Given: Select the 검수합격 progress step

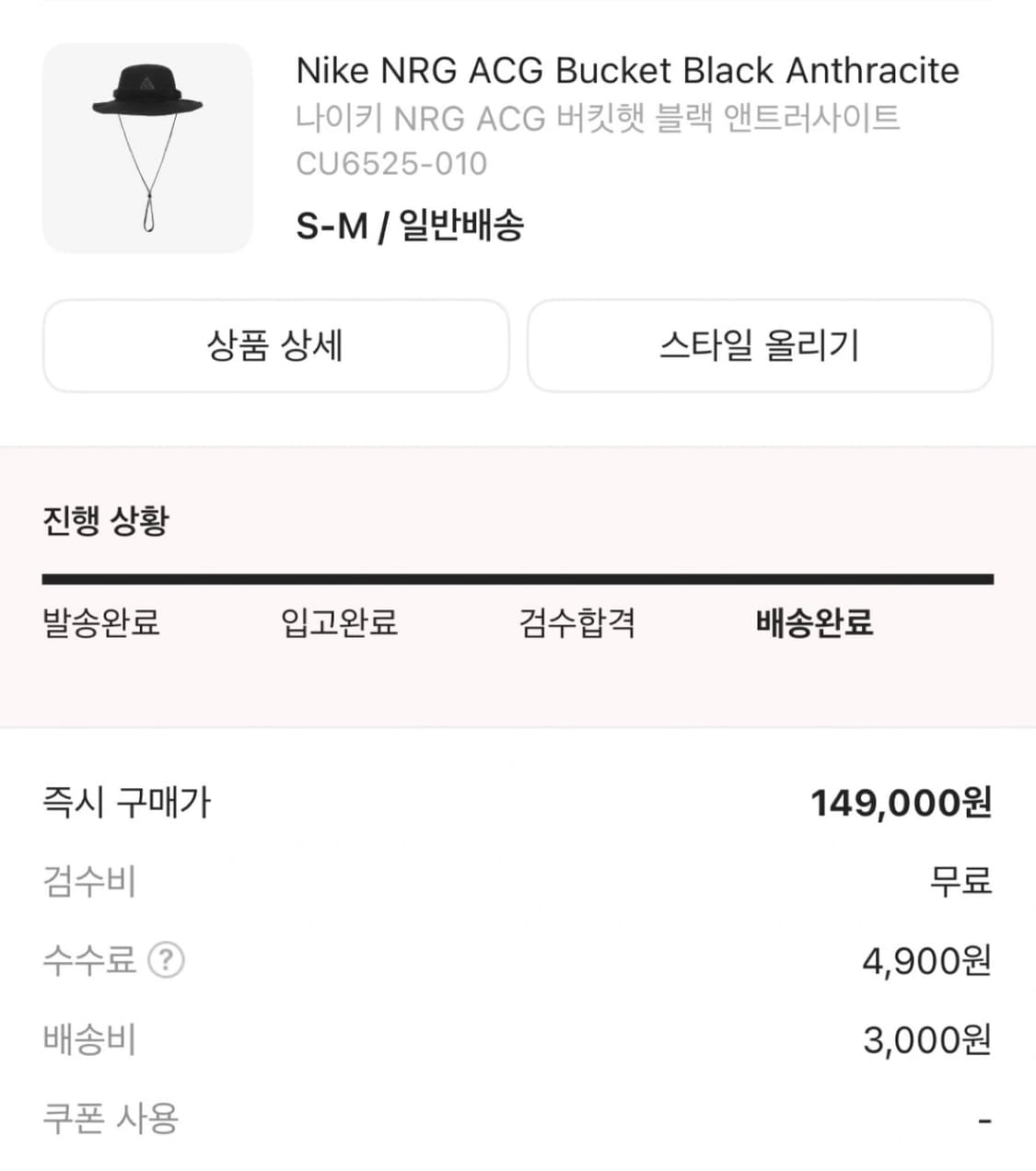Looking at the screenshot, I should 577,624.
